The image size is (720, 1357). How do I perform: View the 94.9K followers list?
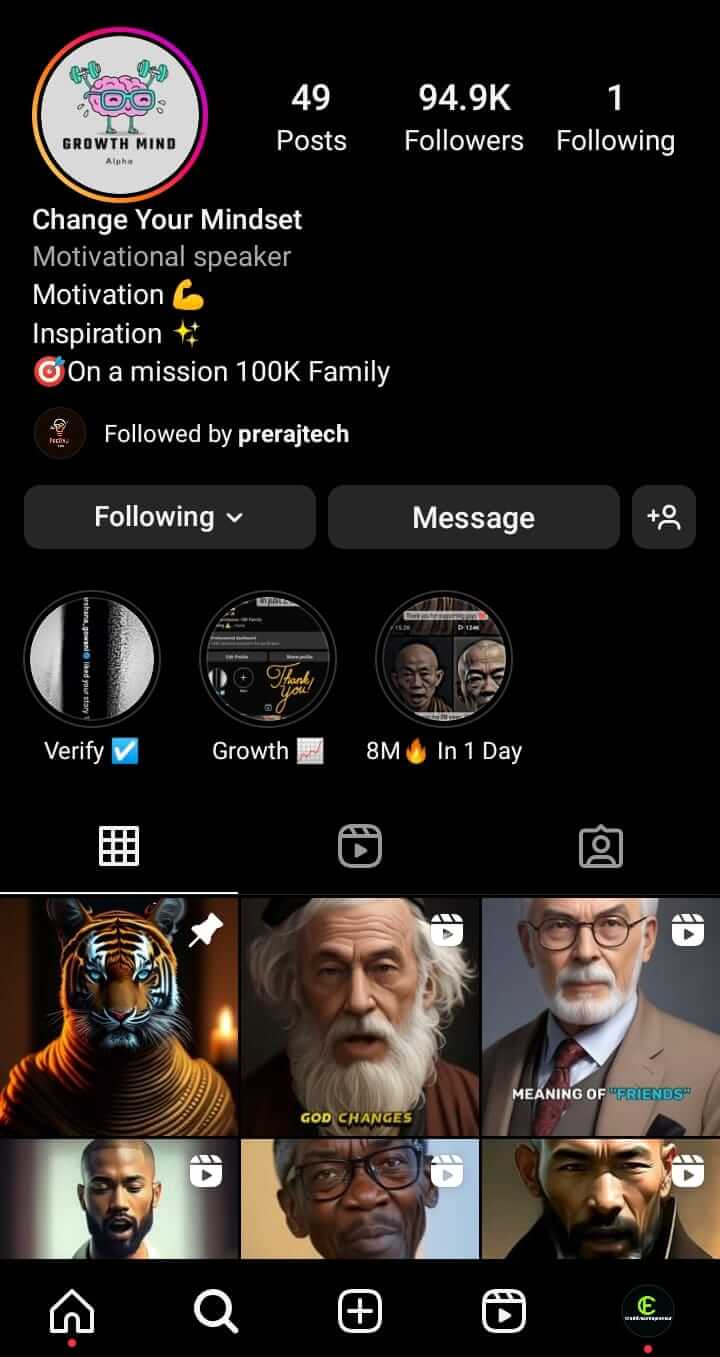click(x=463, y=118)
